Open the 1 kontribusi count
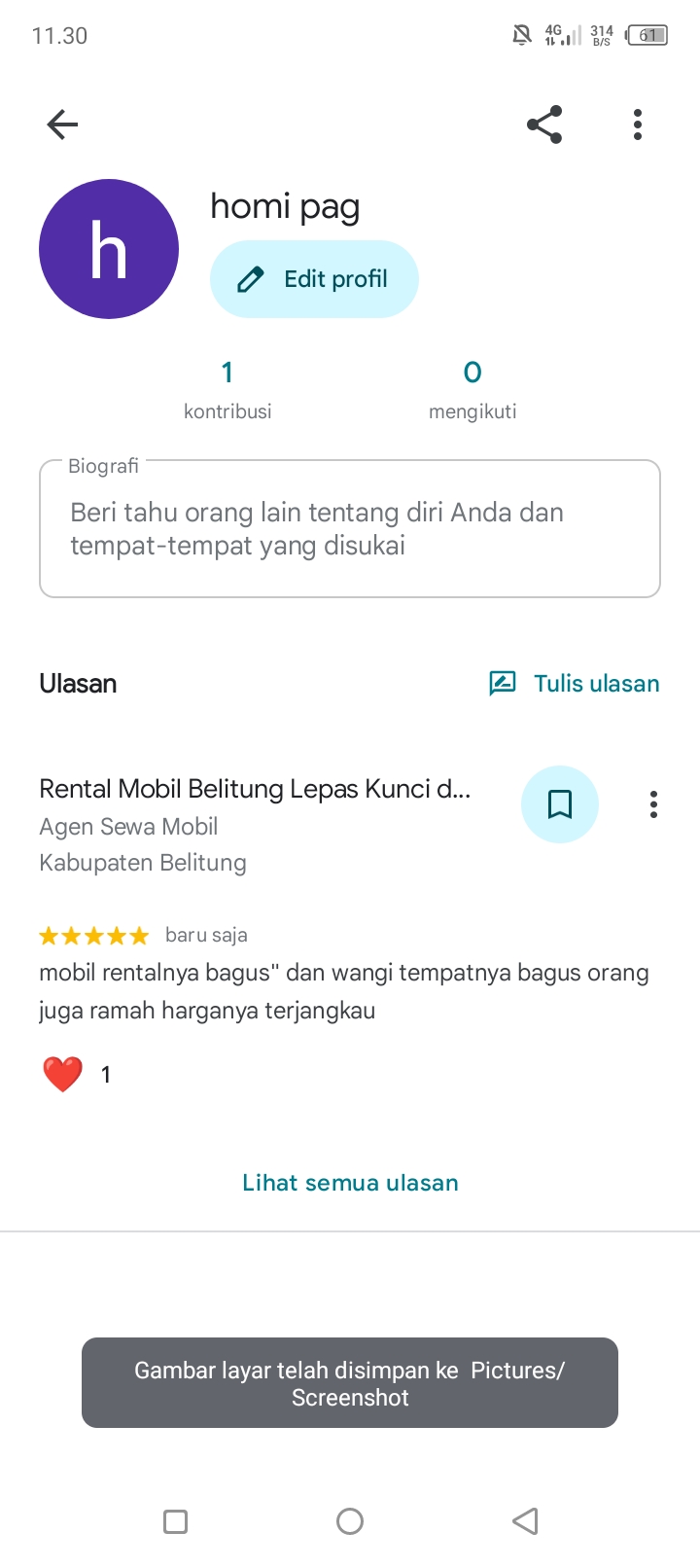 click(227, 389)
